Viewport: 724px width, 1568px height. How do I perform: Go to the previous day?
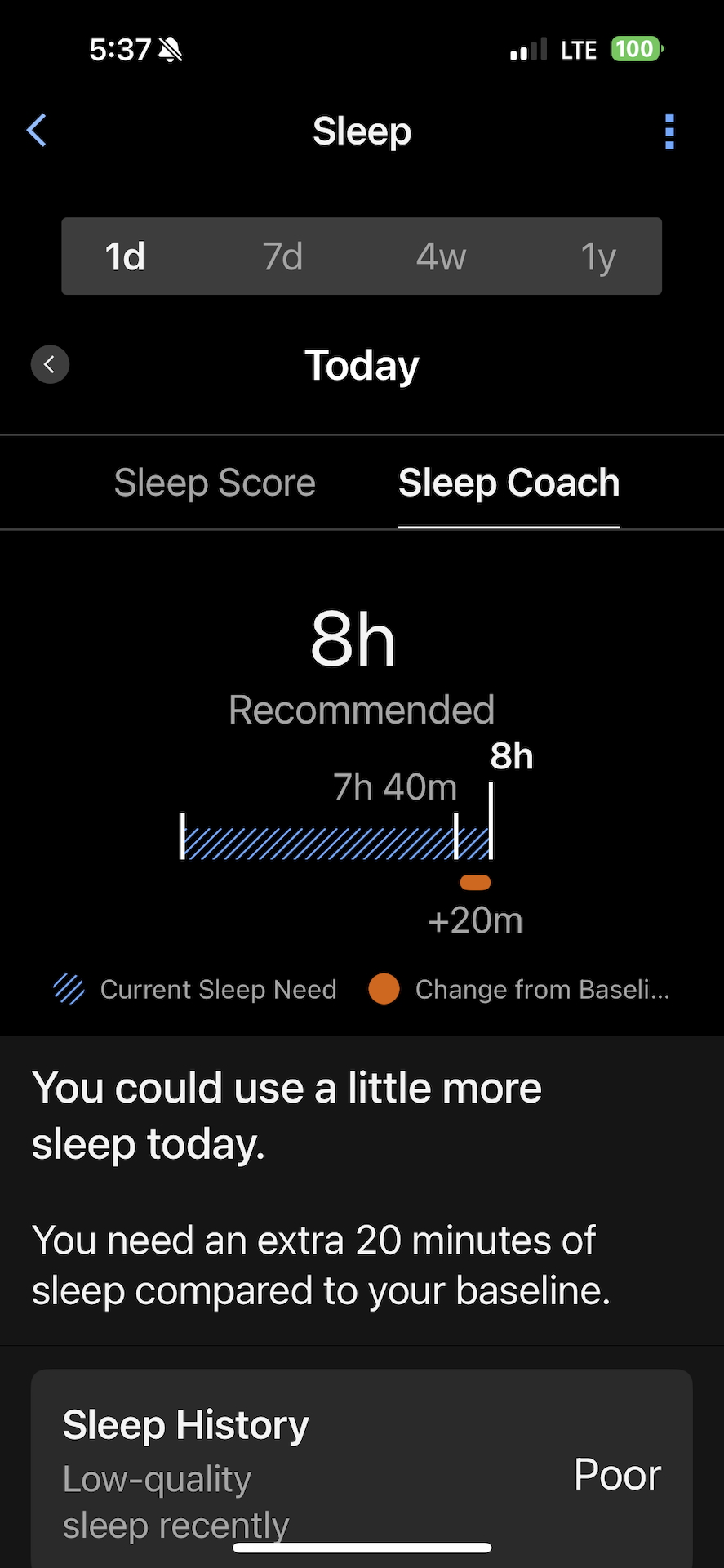tap(50, 364)
